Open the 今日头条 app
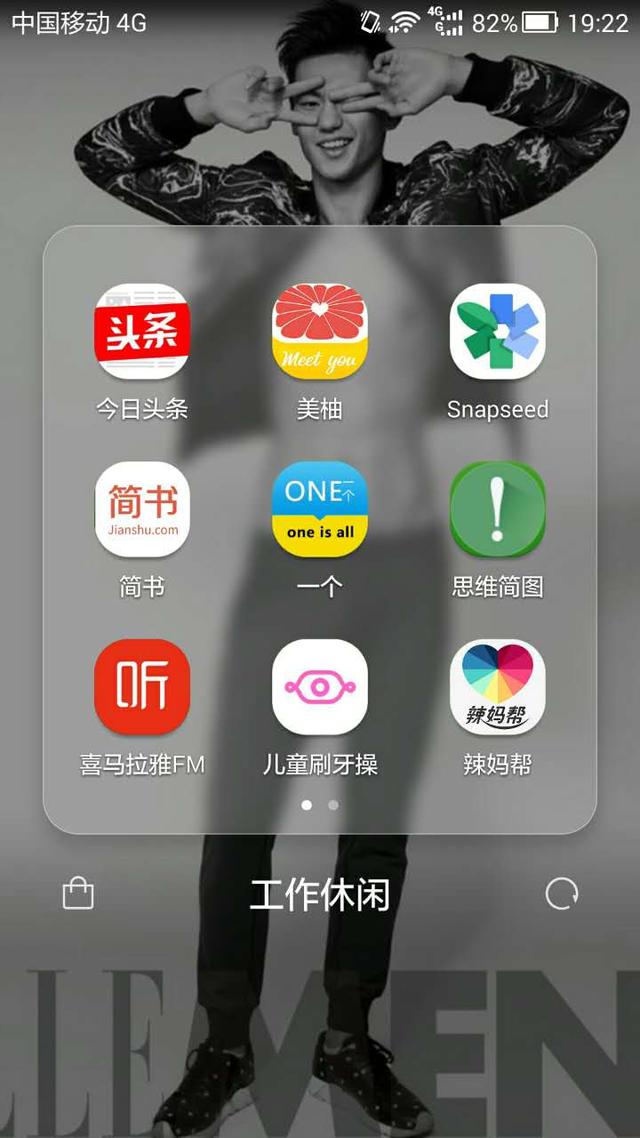Image resolution: width=640 pixels, height=1138 pixels. coord(142,331)
